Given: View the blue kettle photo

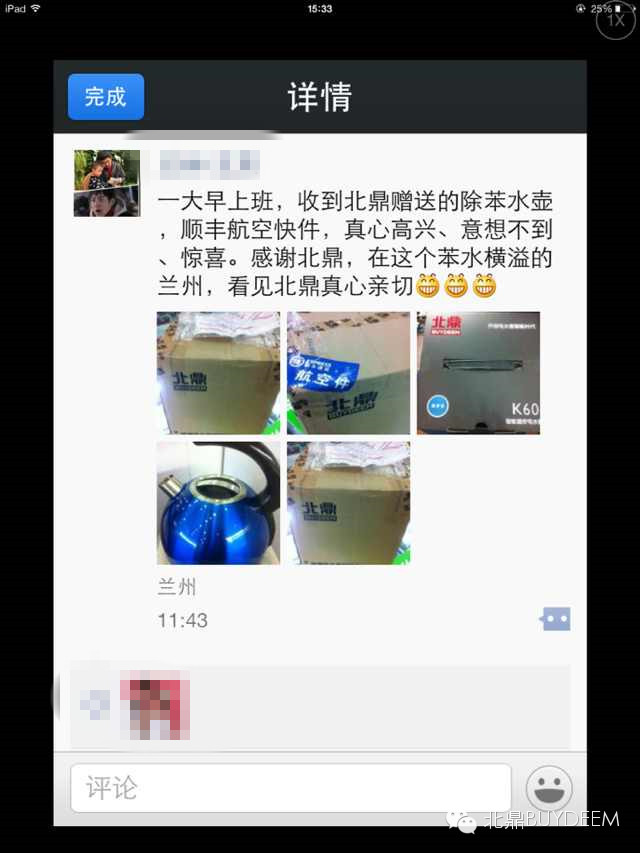Looking at the screenshot, I should click(218, 503).
